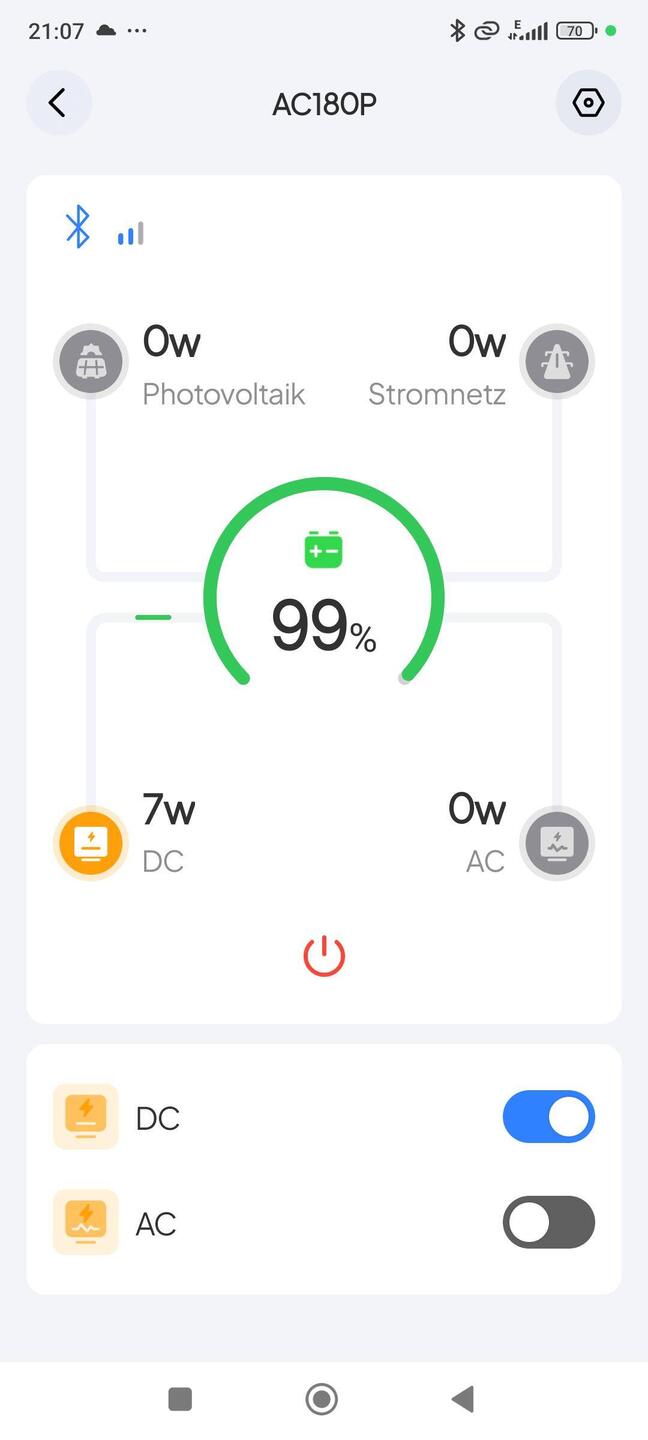Turn off the DC output switch
Screen dimensions: 648x1440
(x=548, y=1117)
